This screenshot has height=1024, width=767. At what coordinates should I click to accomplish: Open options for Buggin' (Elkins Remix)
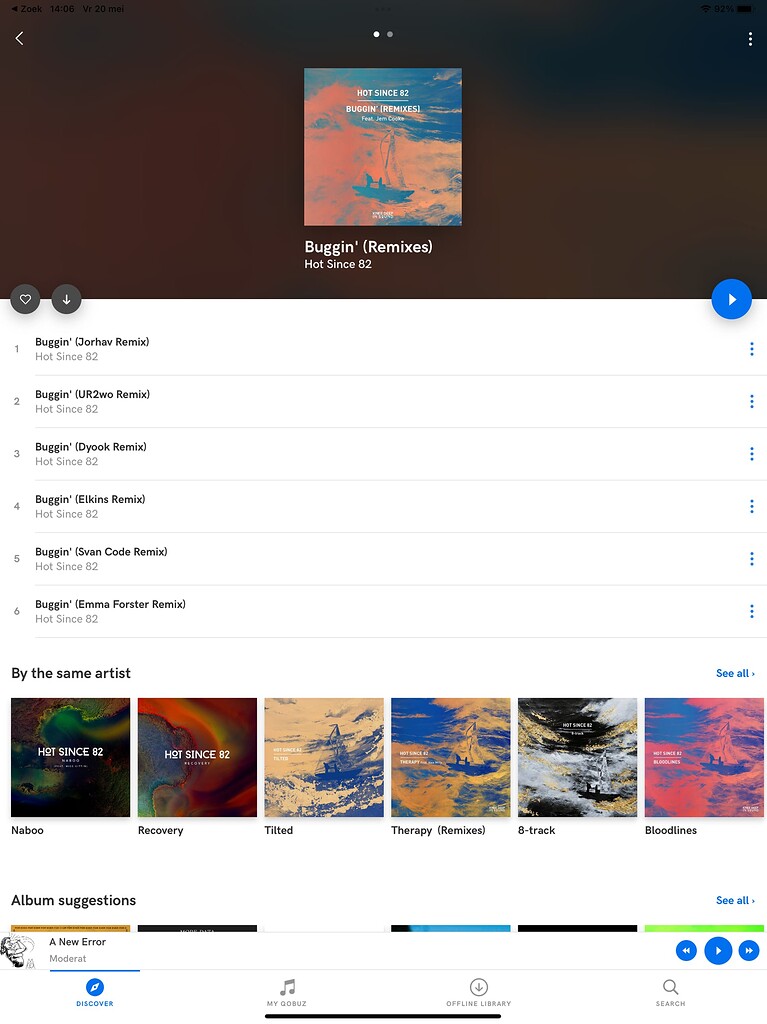(751, 507)
